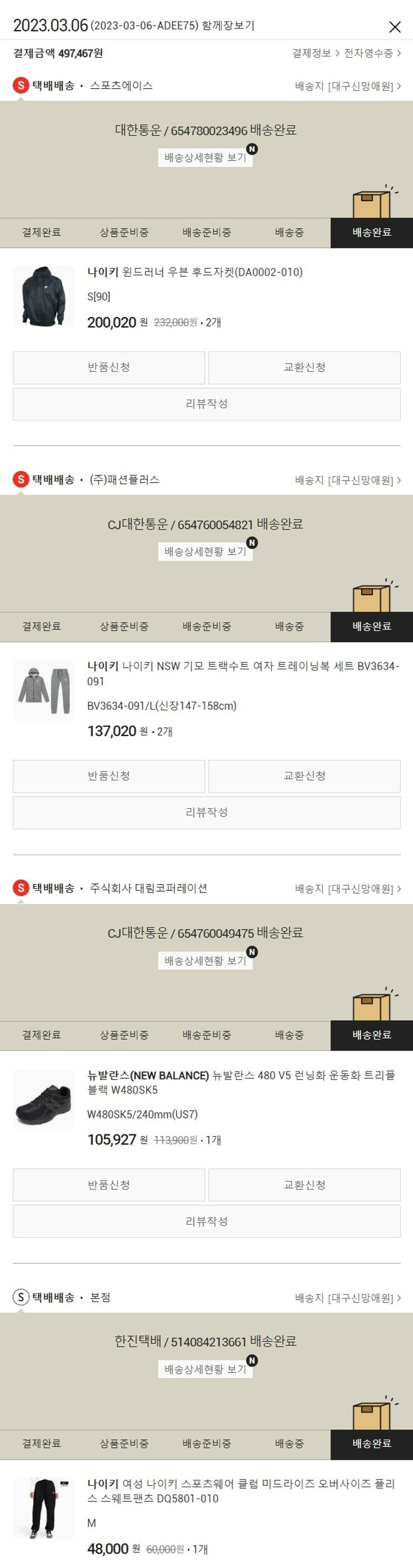This screenshot has height=1568, width=413.
Task: View 배송상세현황 for tracking 654760049475
Action: (205, 960)
